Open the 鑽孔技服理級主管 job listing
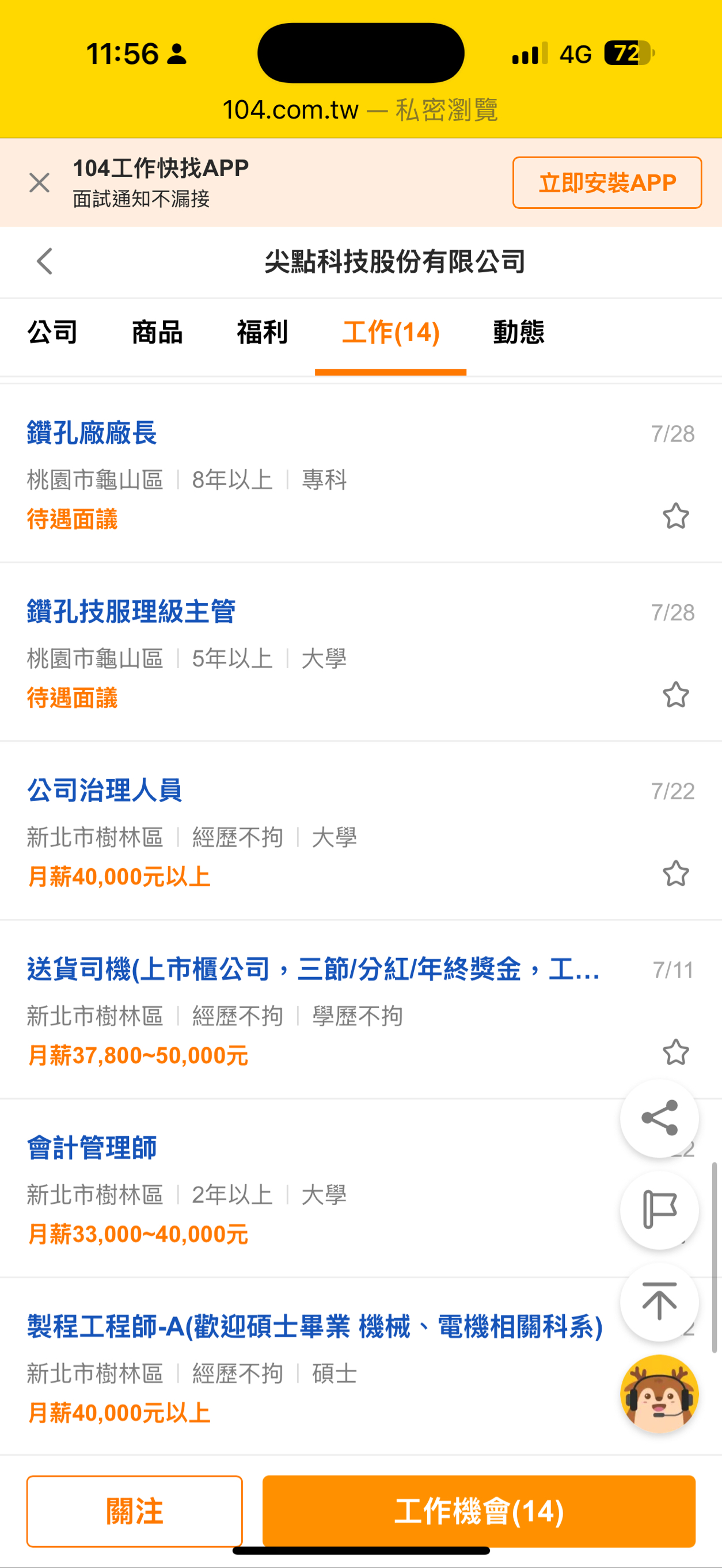This screenshot has width=722, height=1568. (131, 612)
